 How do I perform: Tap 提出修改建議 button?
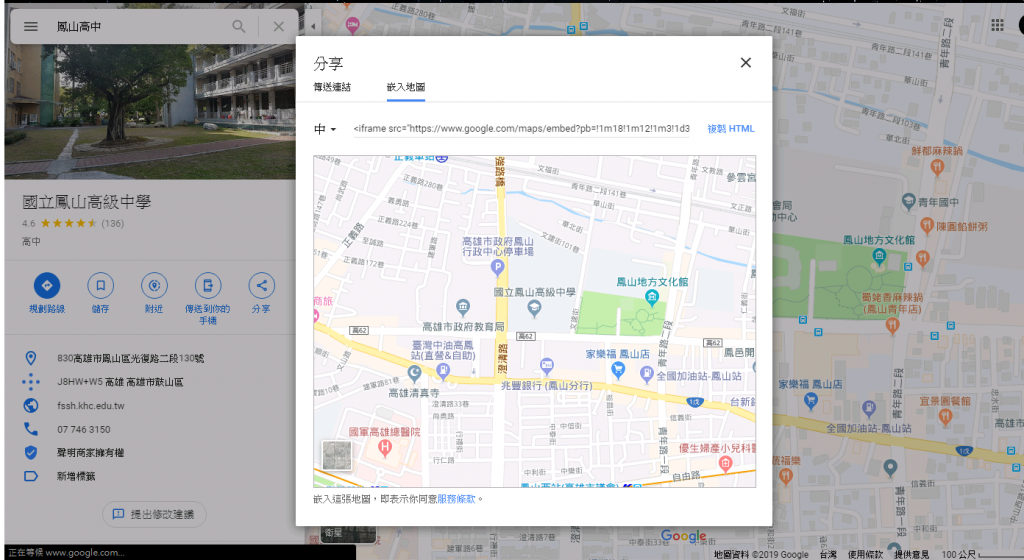coord(154,514)
